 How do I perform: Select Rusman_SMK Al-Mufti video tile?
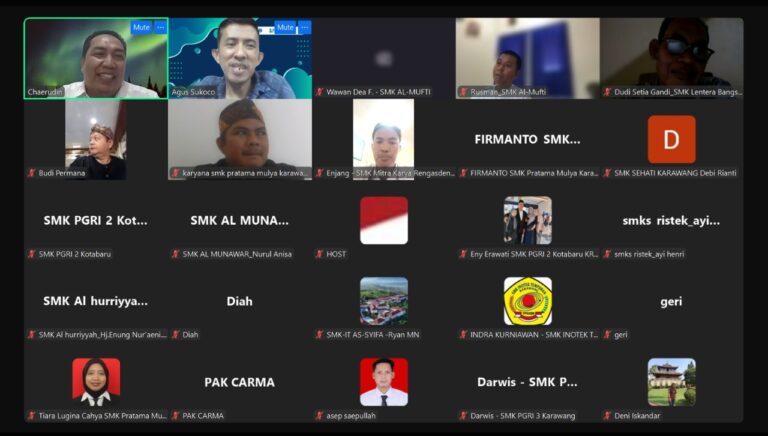[x=527, y=58]
